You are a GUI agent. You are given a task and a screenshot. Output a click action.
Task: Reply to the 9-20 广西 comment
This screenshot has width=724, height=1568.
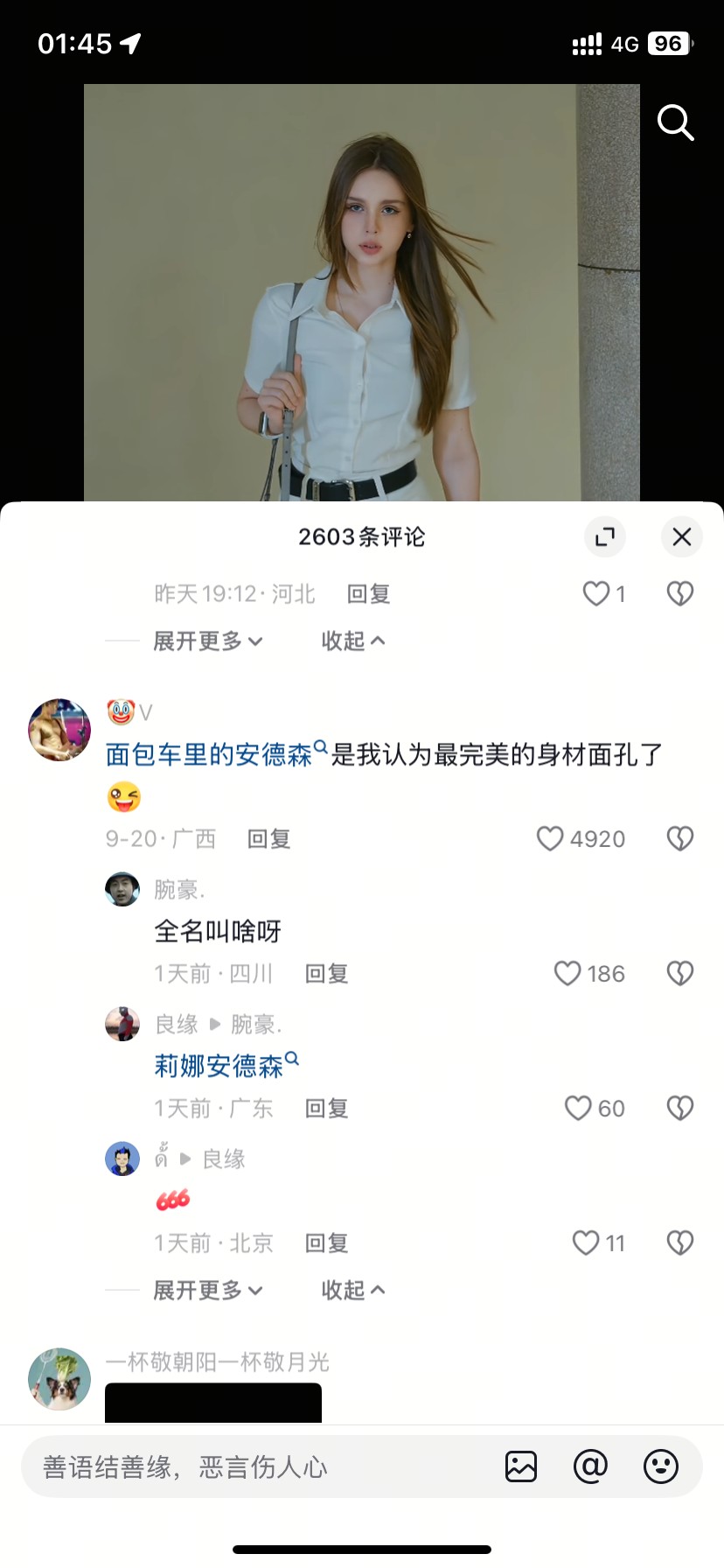point(268,839)
